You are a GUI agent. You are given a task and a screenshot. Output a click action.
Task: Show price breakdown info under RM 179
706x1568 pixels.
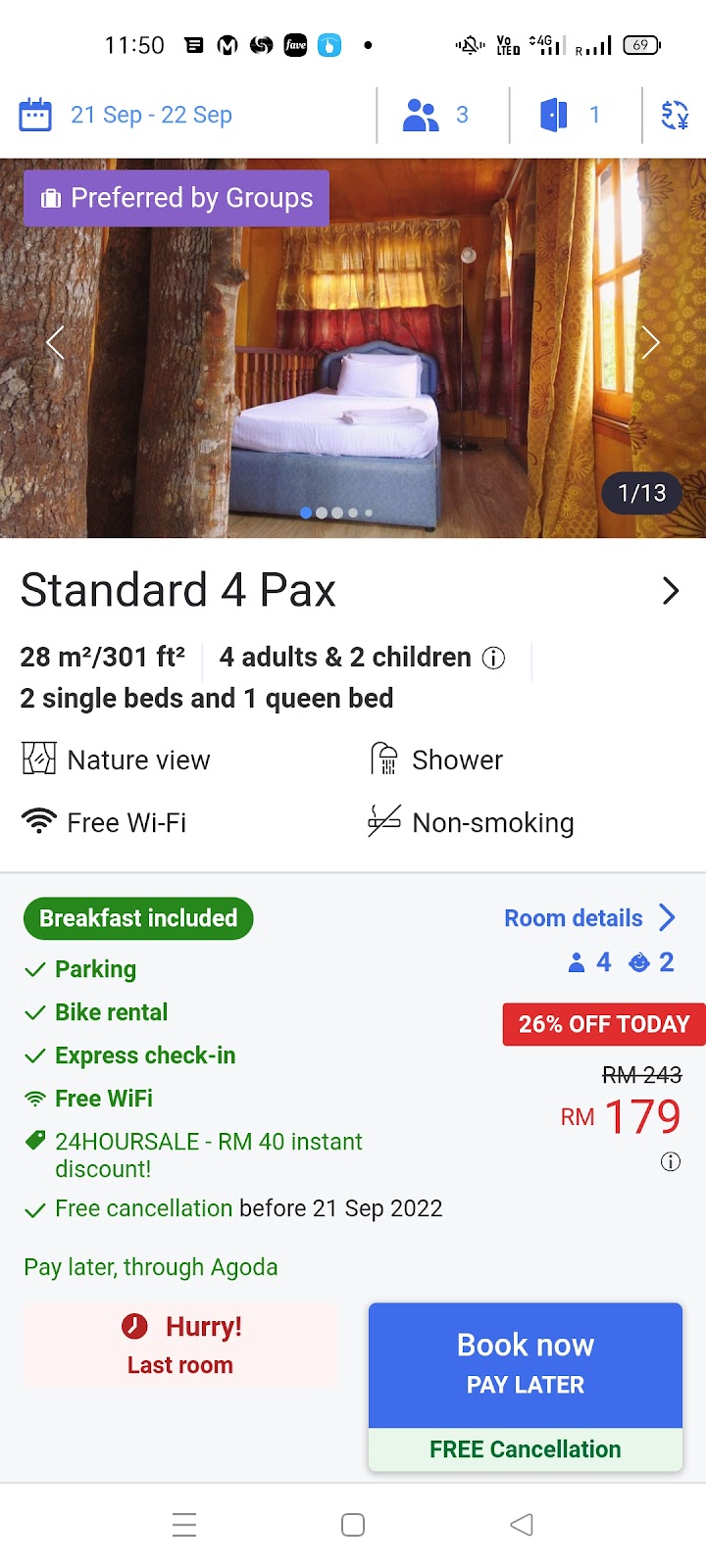pos(671,1162)
